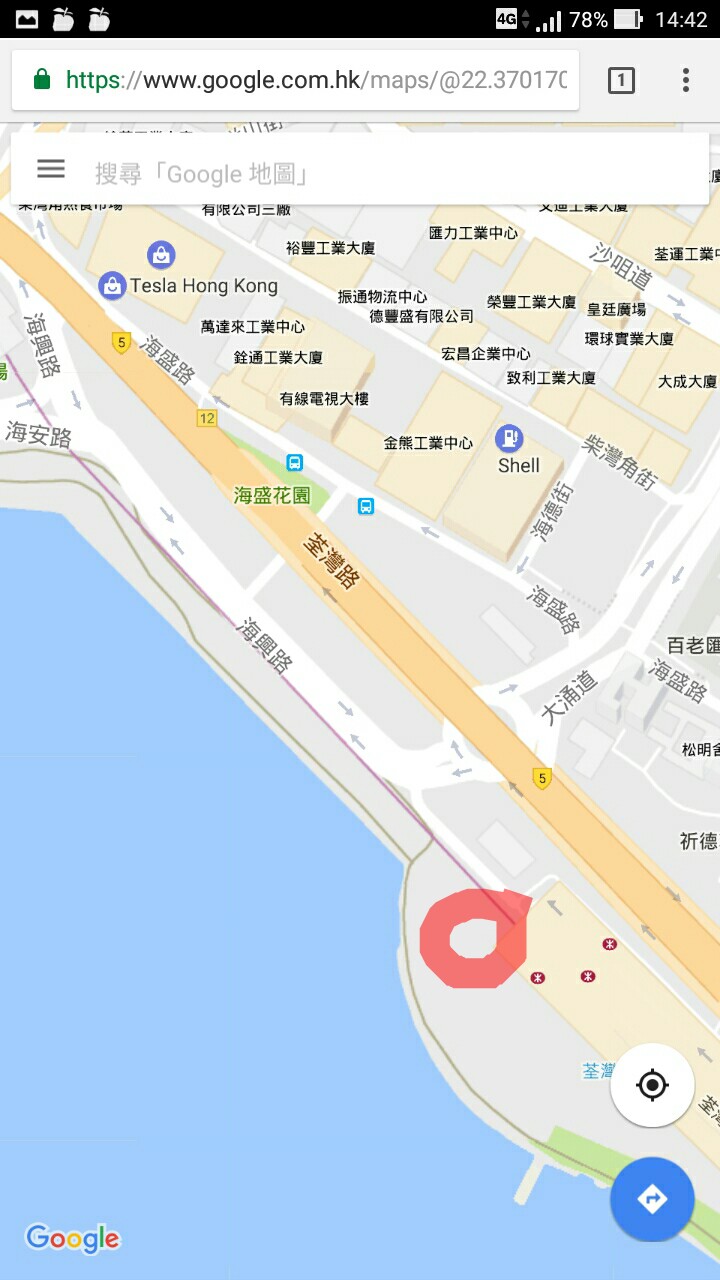Select the Tesla Hong Kong map pin
Image resolution: width=720 pixels, height=1280 pixels.
point(112,286)
